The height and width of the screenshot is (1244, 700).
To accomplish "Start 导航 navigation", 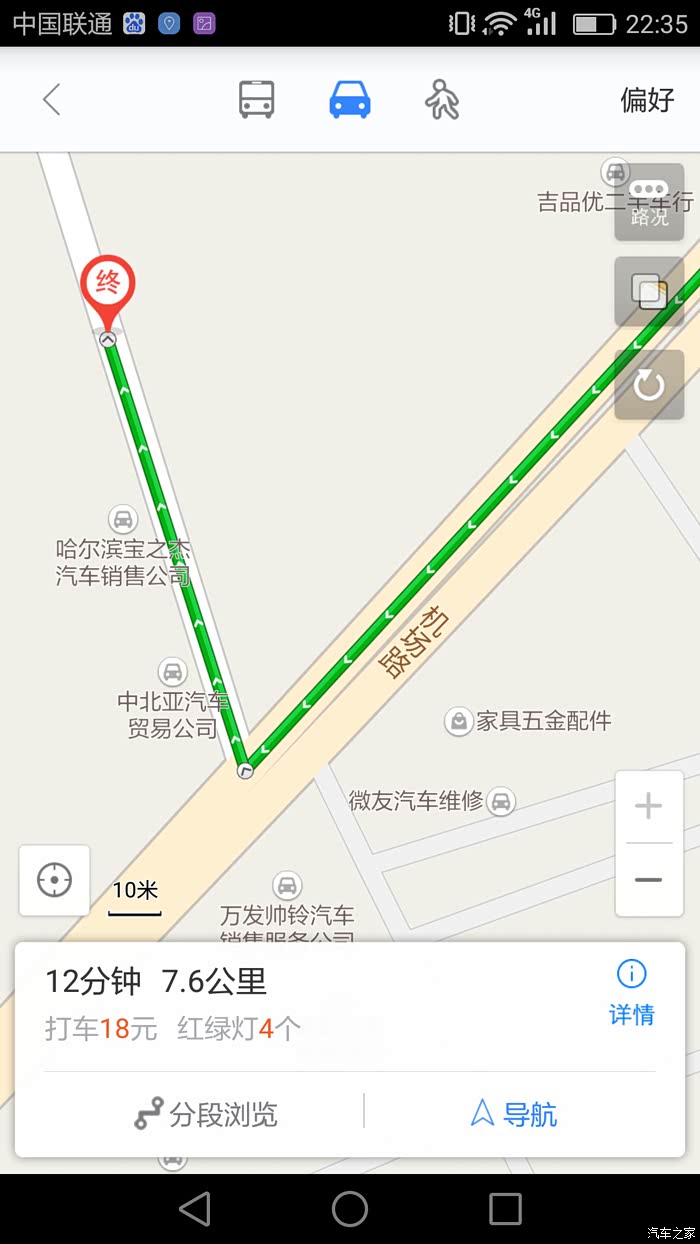I will coord(514,1114).
